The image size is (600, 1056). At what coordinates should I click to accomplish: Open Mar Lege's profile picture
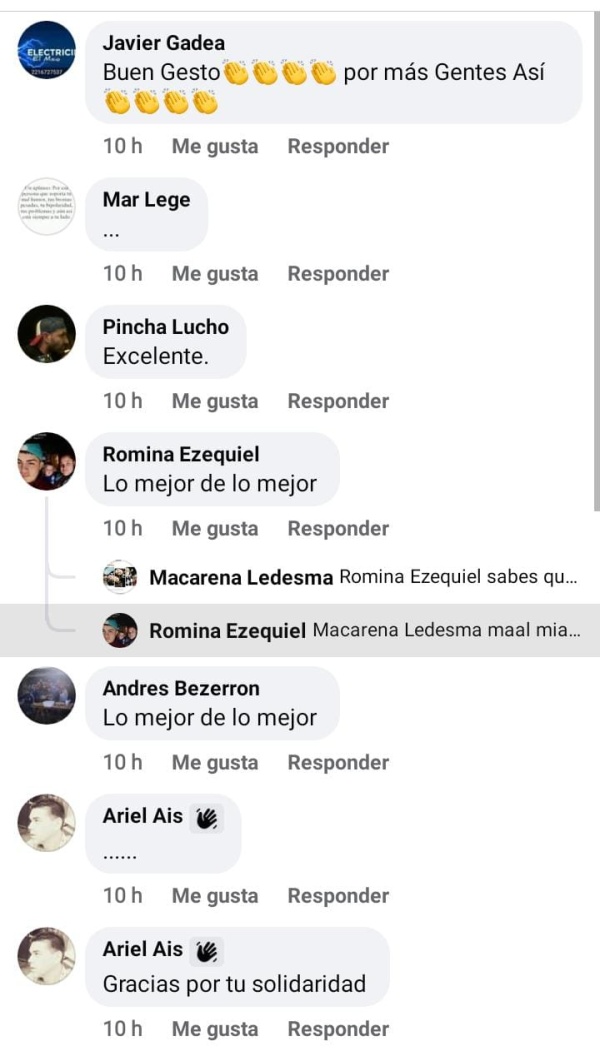pos(46,206)
